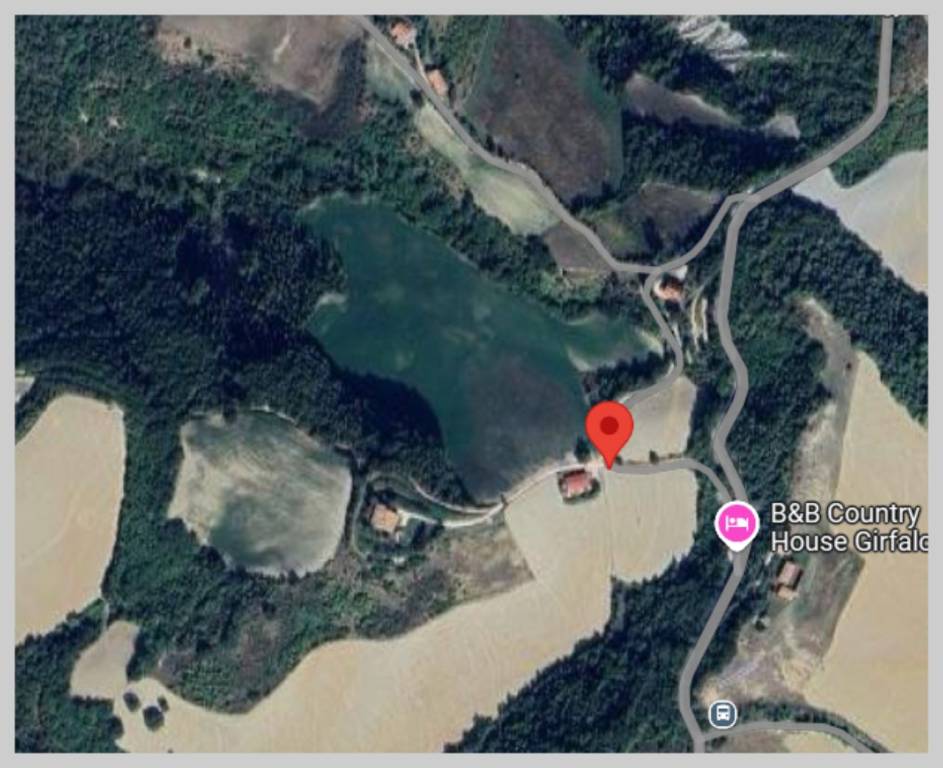
Task: Open B&B Country House Girfalco marker
Action: [737, 524]
